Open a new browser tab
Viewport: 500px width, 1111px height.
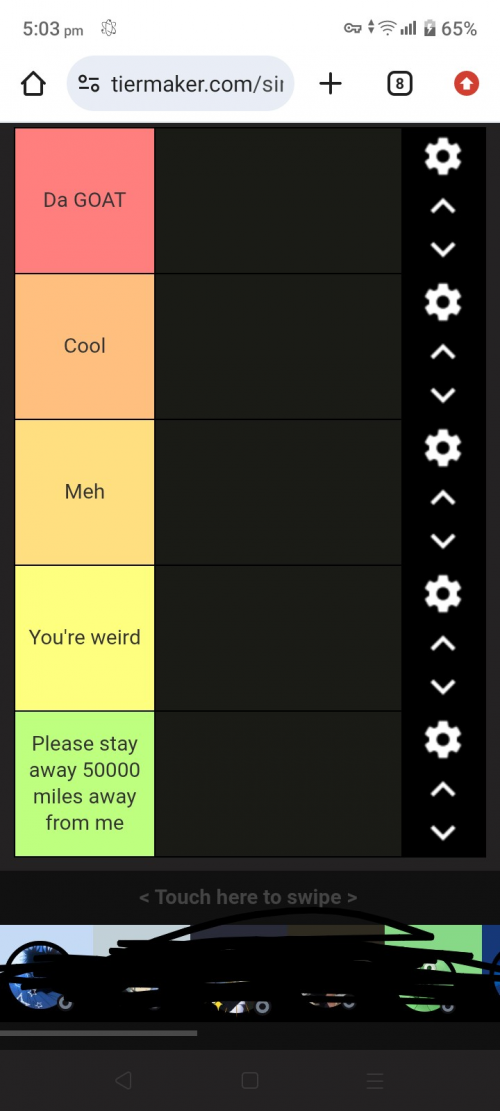click(x=330, y=84)
